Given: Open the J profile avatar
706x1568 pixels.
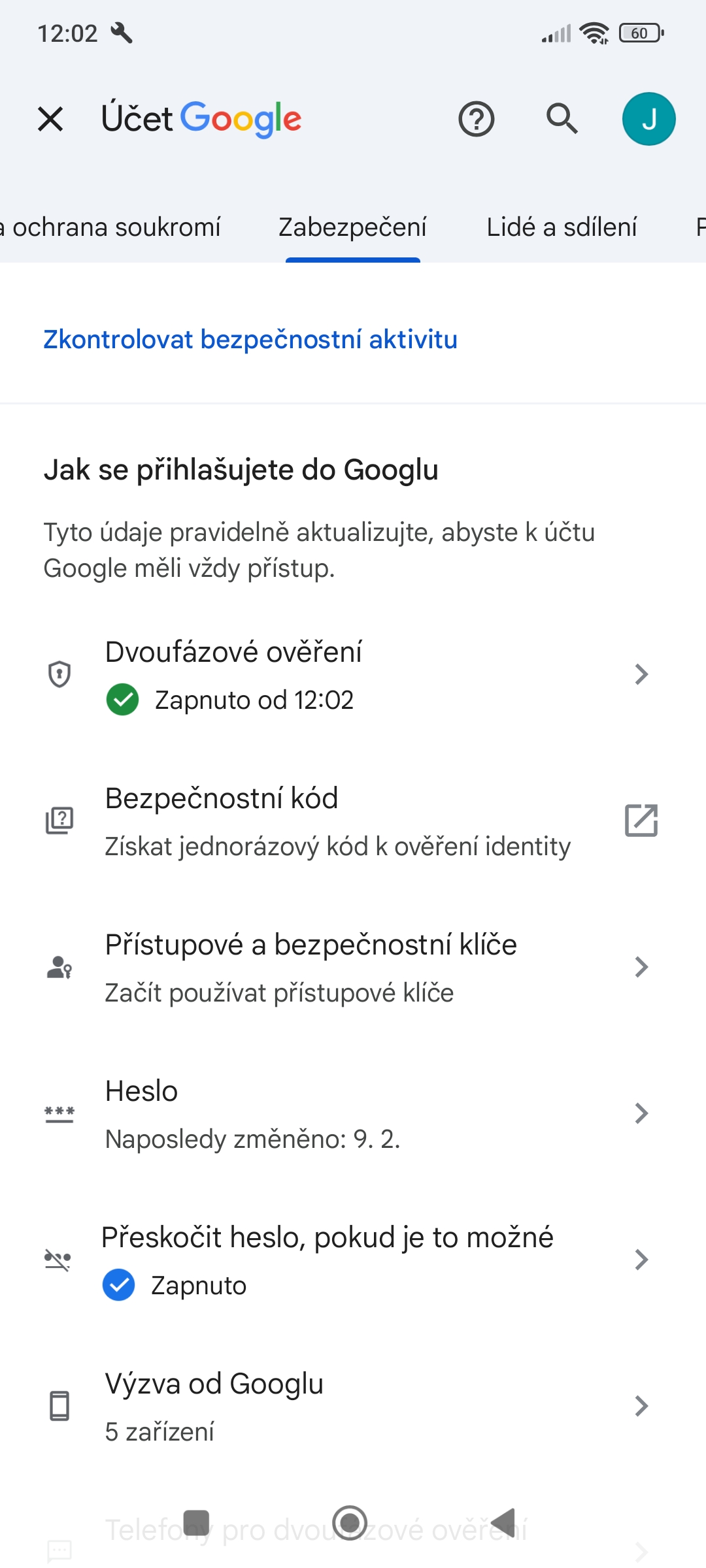Looking at the screenshot, I should 648,119.
